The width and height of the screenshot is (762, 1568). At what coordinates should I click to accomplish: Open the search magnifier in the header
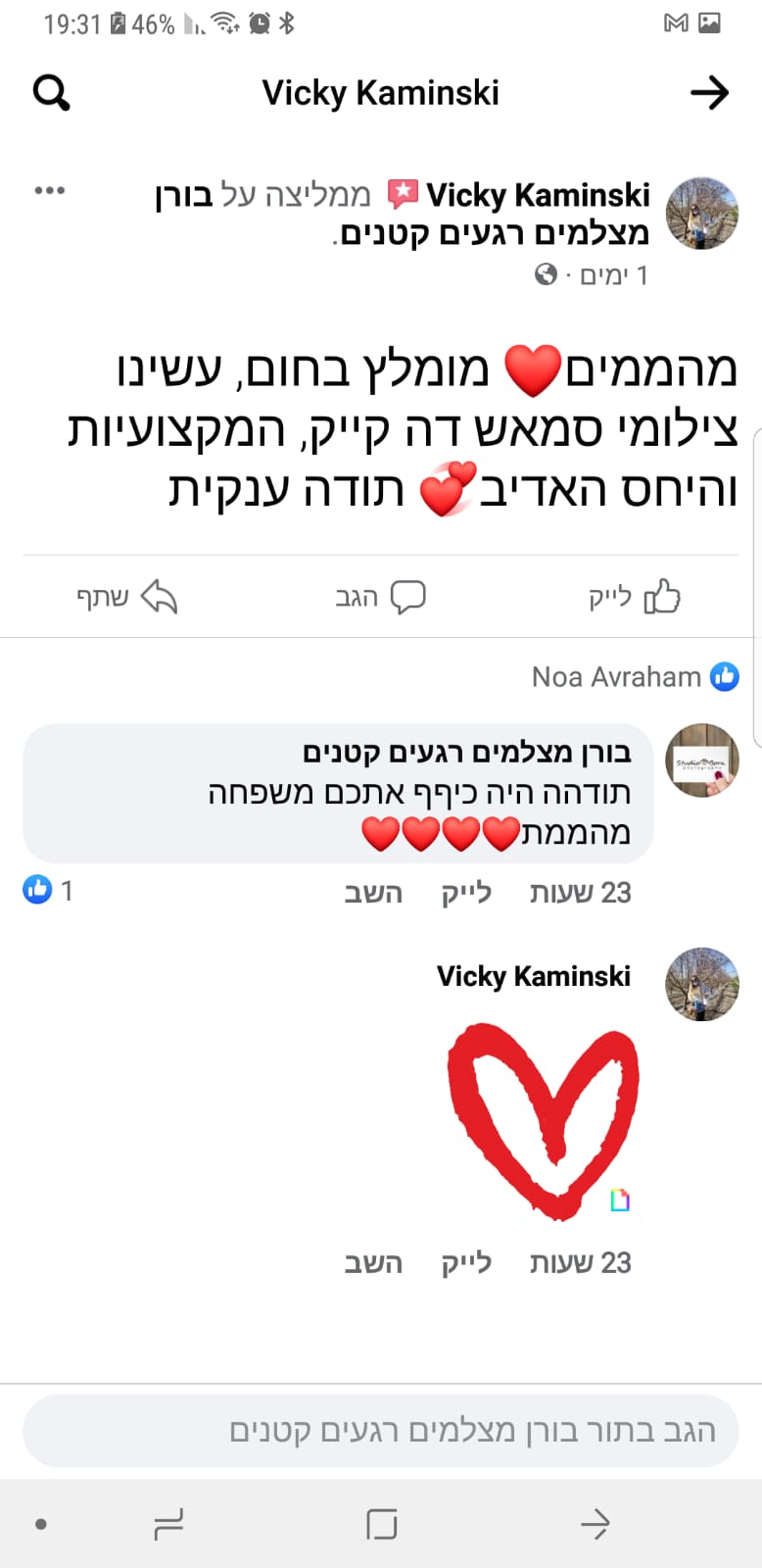point(51,93)
